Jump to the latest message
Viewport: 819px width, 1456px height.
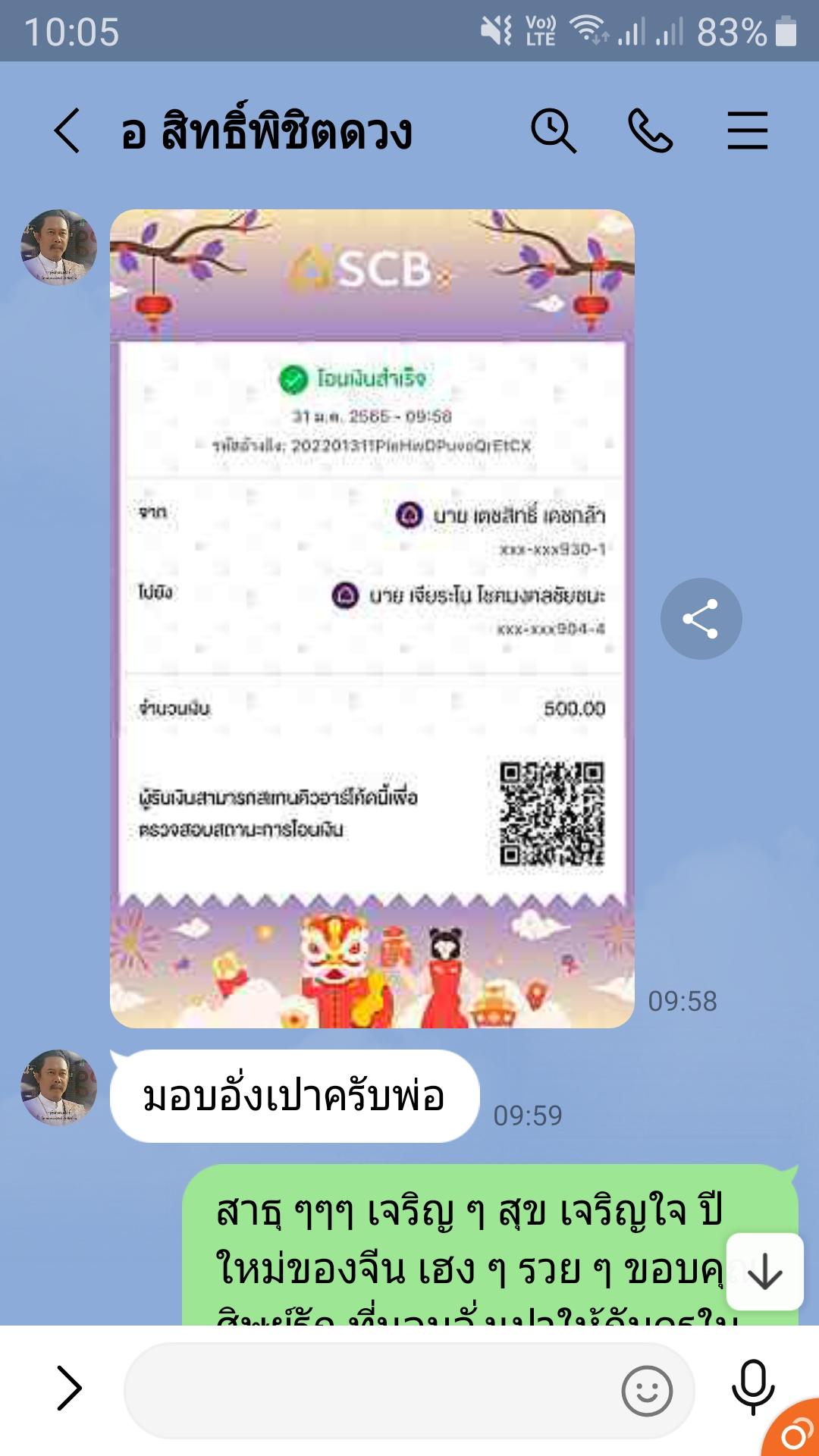764,1272
